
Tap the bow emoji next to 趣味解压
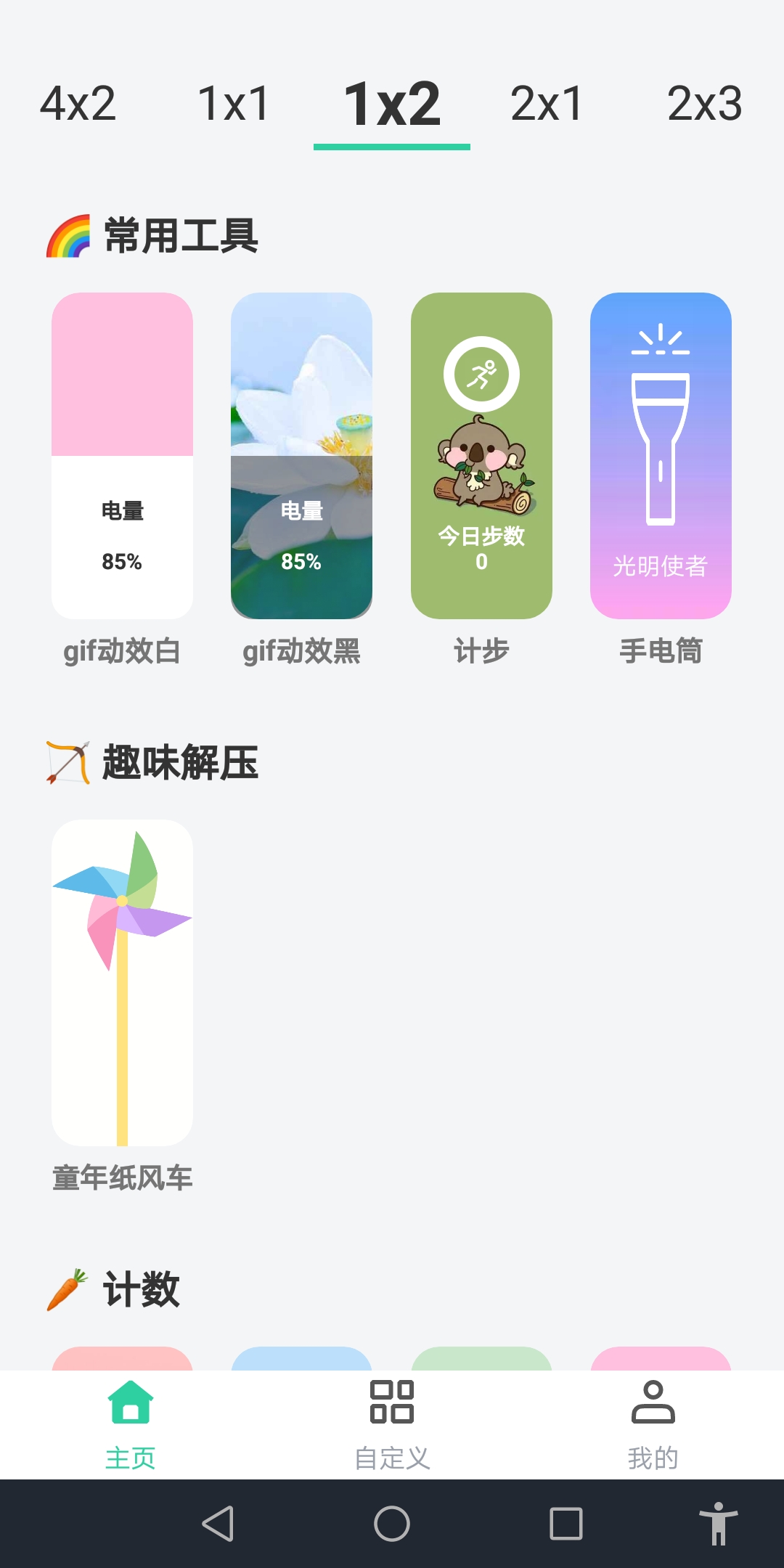pyautogui.click(x=68, y=762)
